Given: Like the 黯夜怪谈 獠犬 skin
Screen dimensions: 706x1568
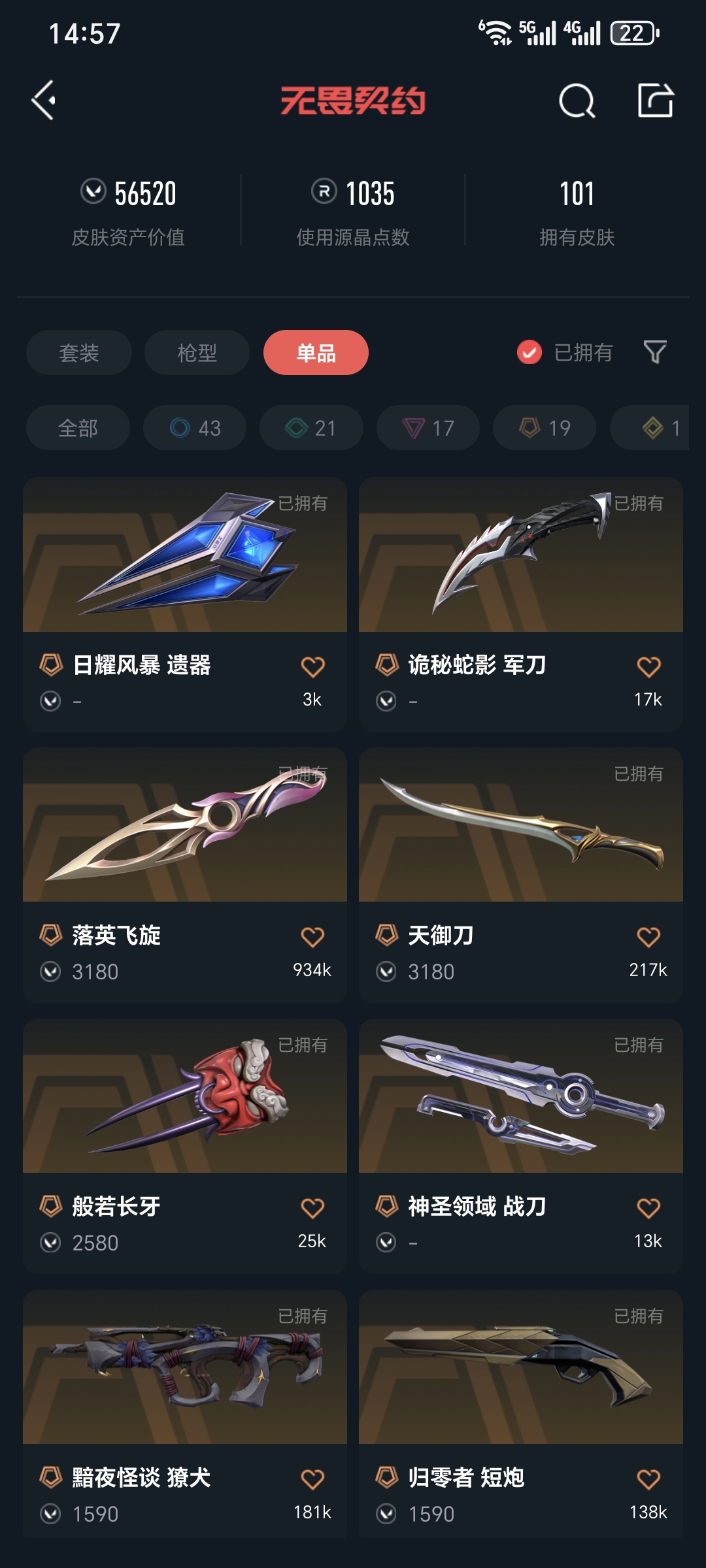Looking at the screenshot, I should pyautogui.click(x=312, y=1479).
